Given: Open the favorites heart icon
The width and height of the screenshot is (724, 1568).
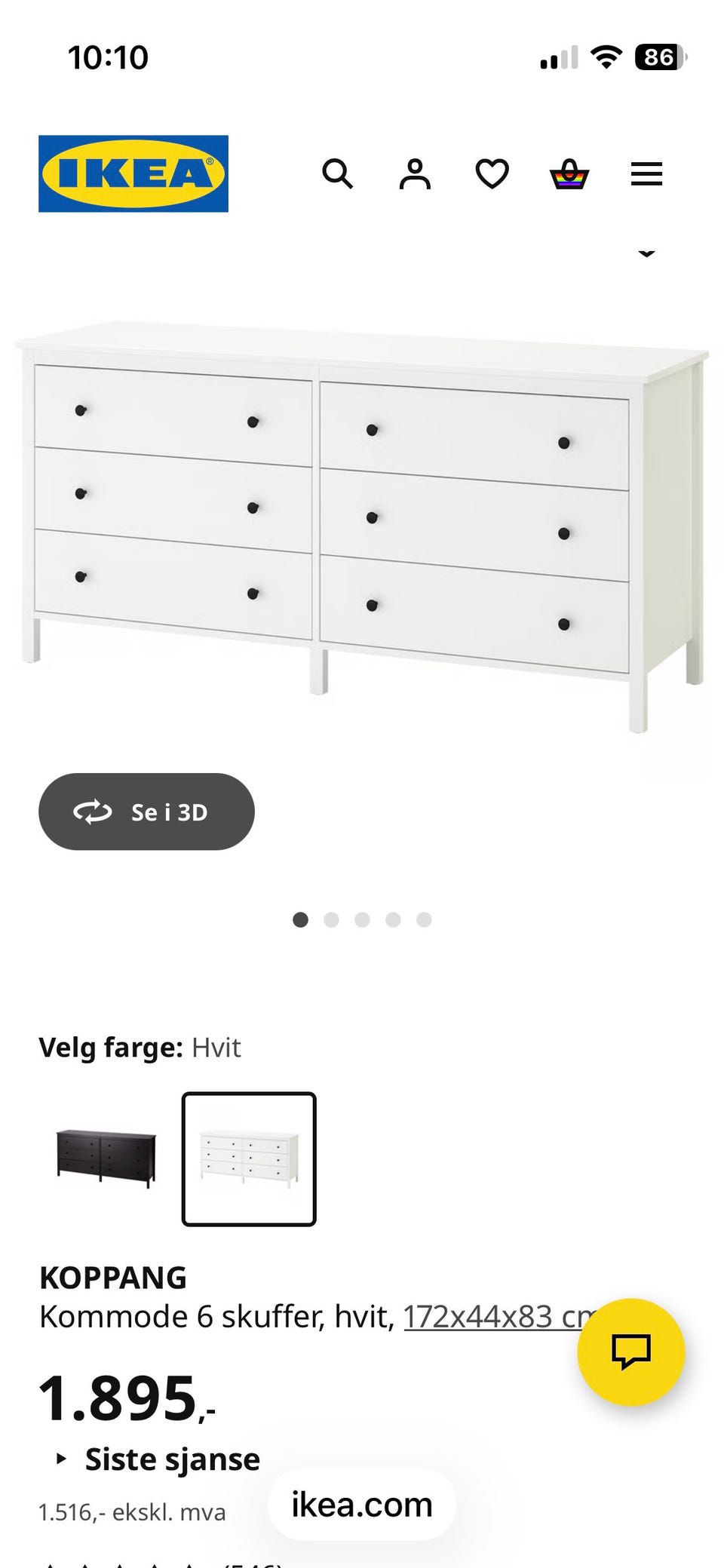Looking at the screenshot, I should pyautogui.click(x=492, y=173).
